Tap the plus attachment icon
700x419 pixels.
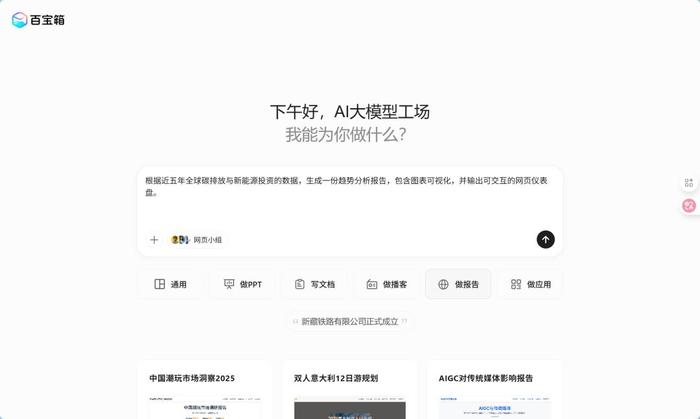154,240
